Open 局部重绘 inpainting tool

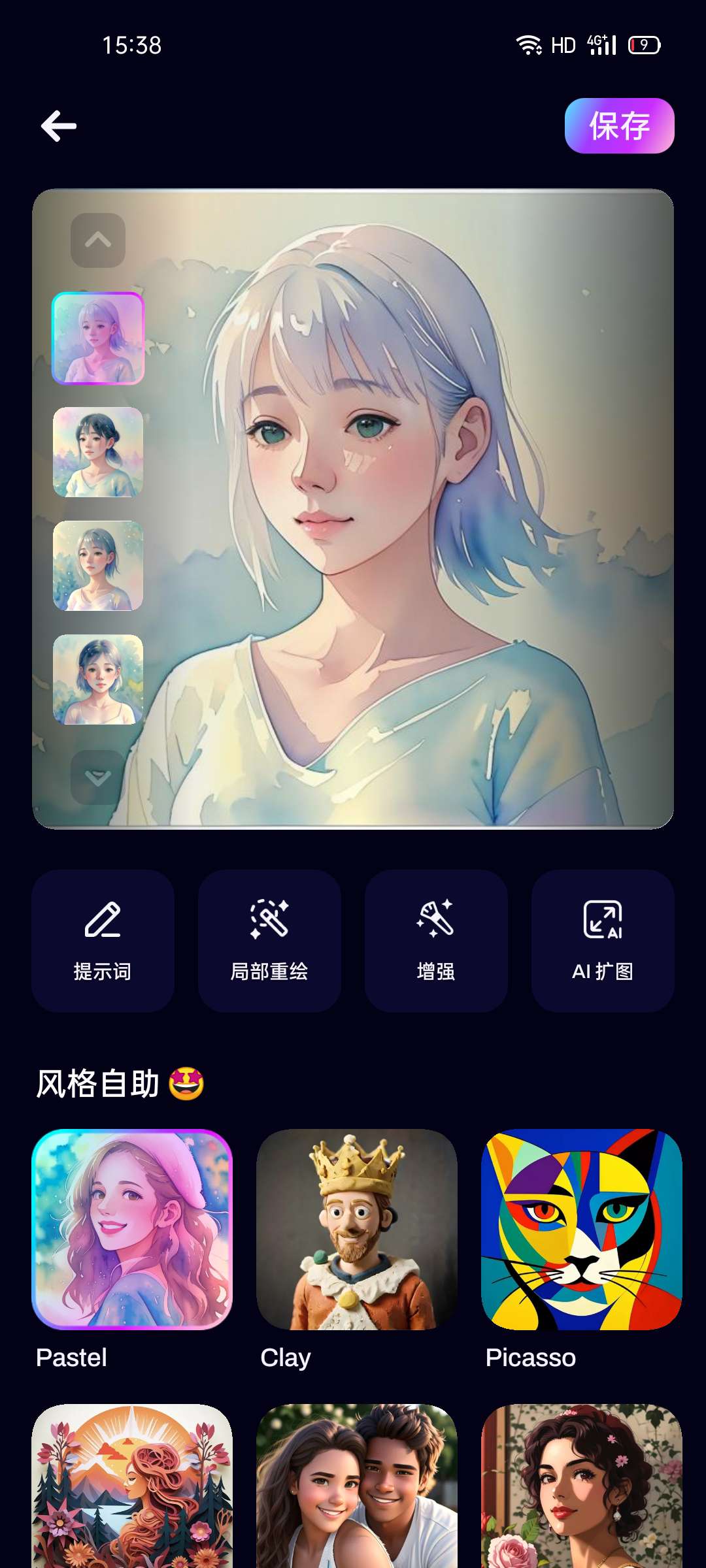tap(269, 941)
